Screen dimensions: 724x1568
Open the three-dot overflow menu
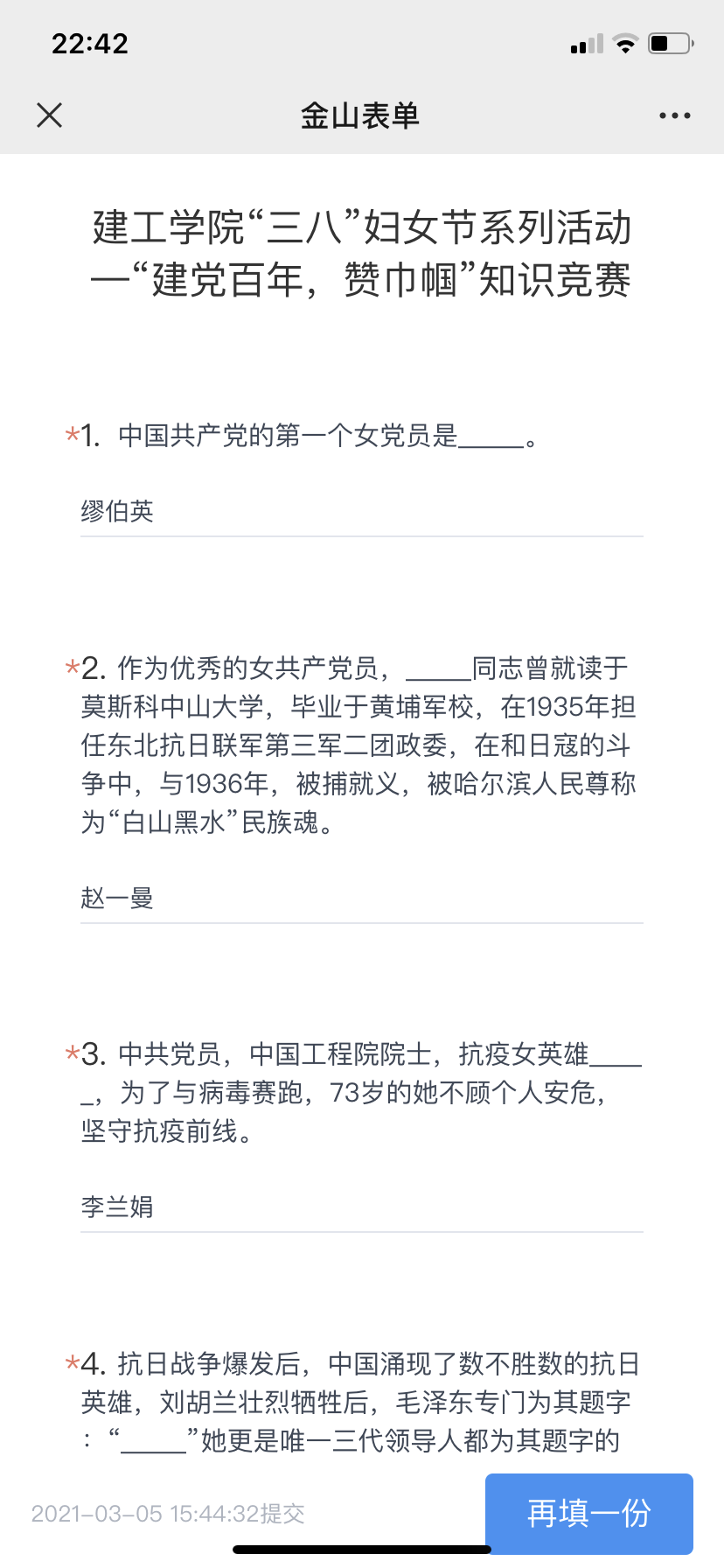tap(674, 115)
